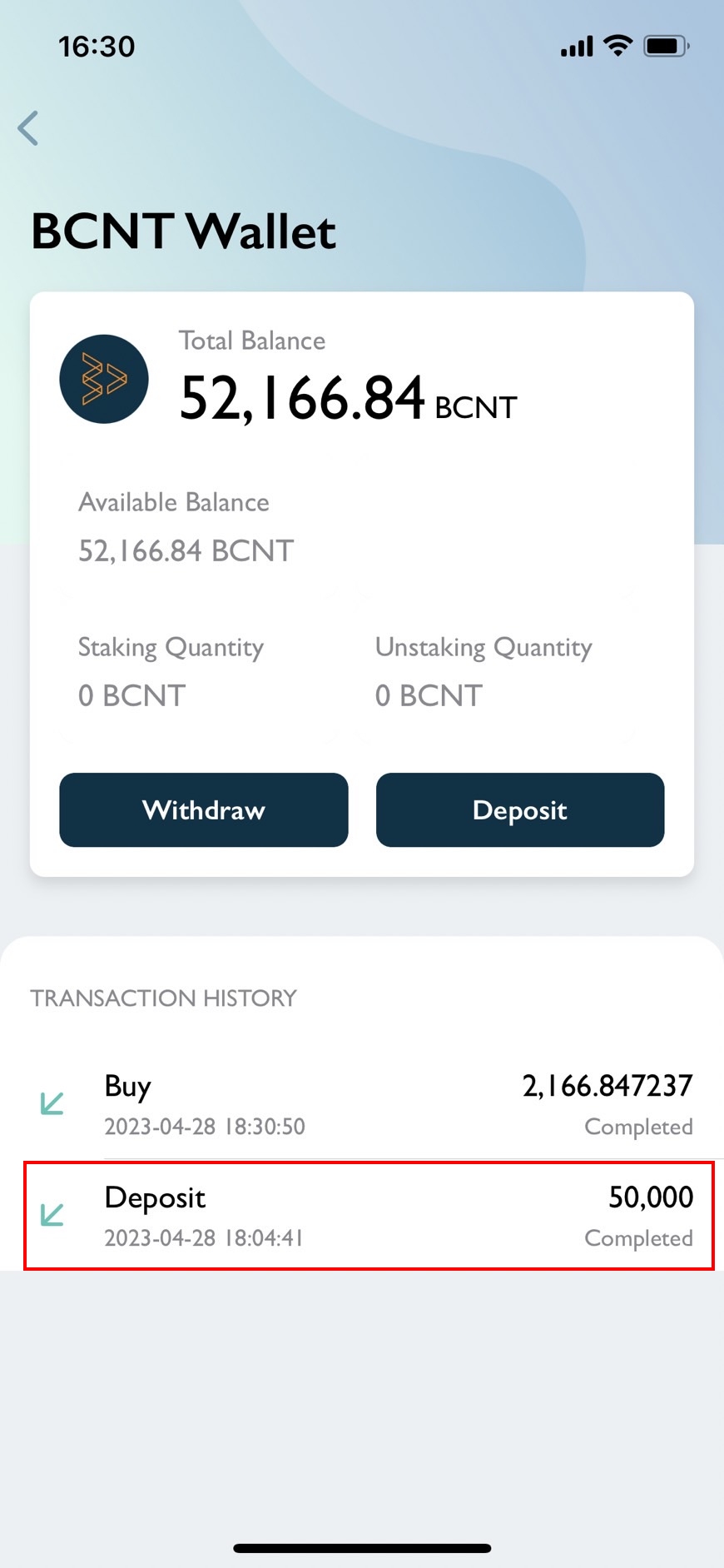The image size is (724, 1568).
Task: Open the Buy transaction of 2,166.847237
Action: pyautogui.click(x=362, y=1104)
